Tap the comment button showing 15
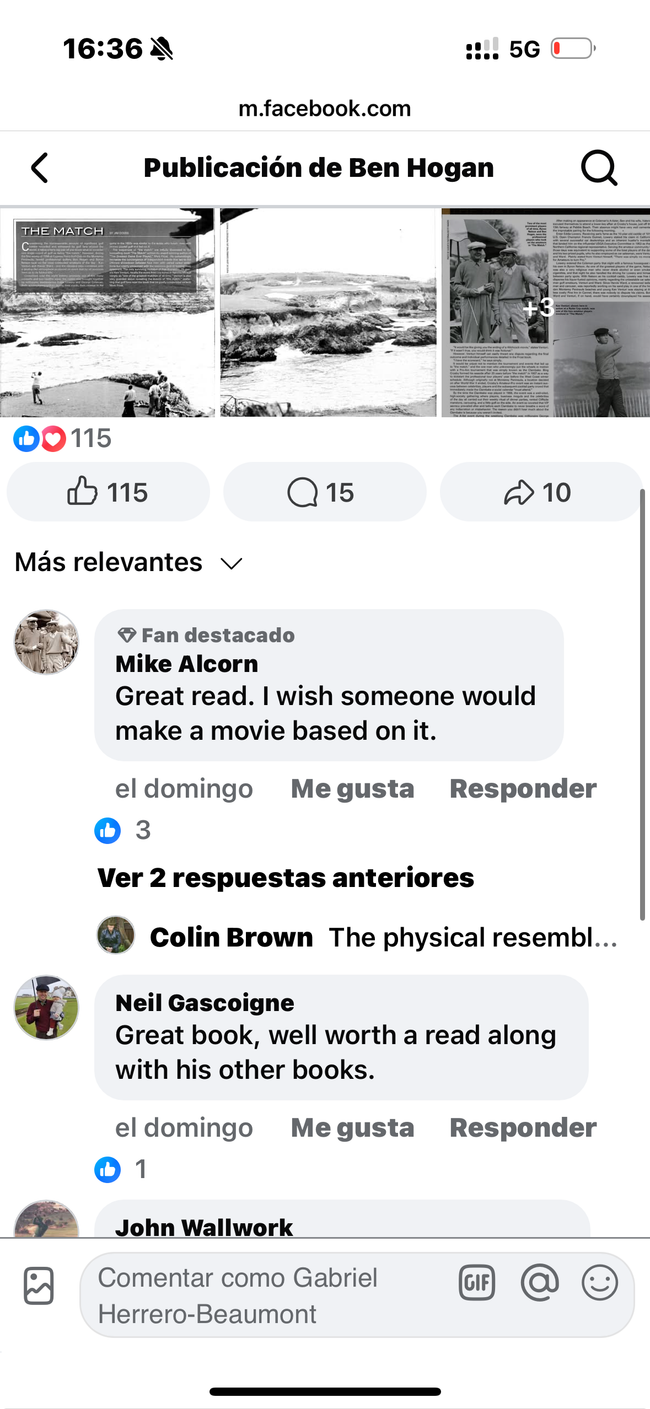 [x=323, y=492]
